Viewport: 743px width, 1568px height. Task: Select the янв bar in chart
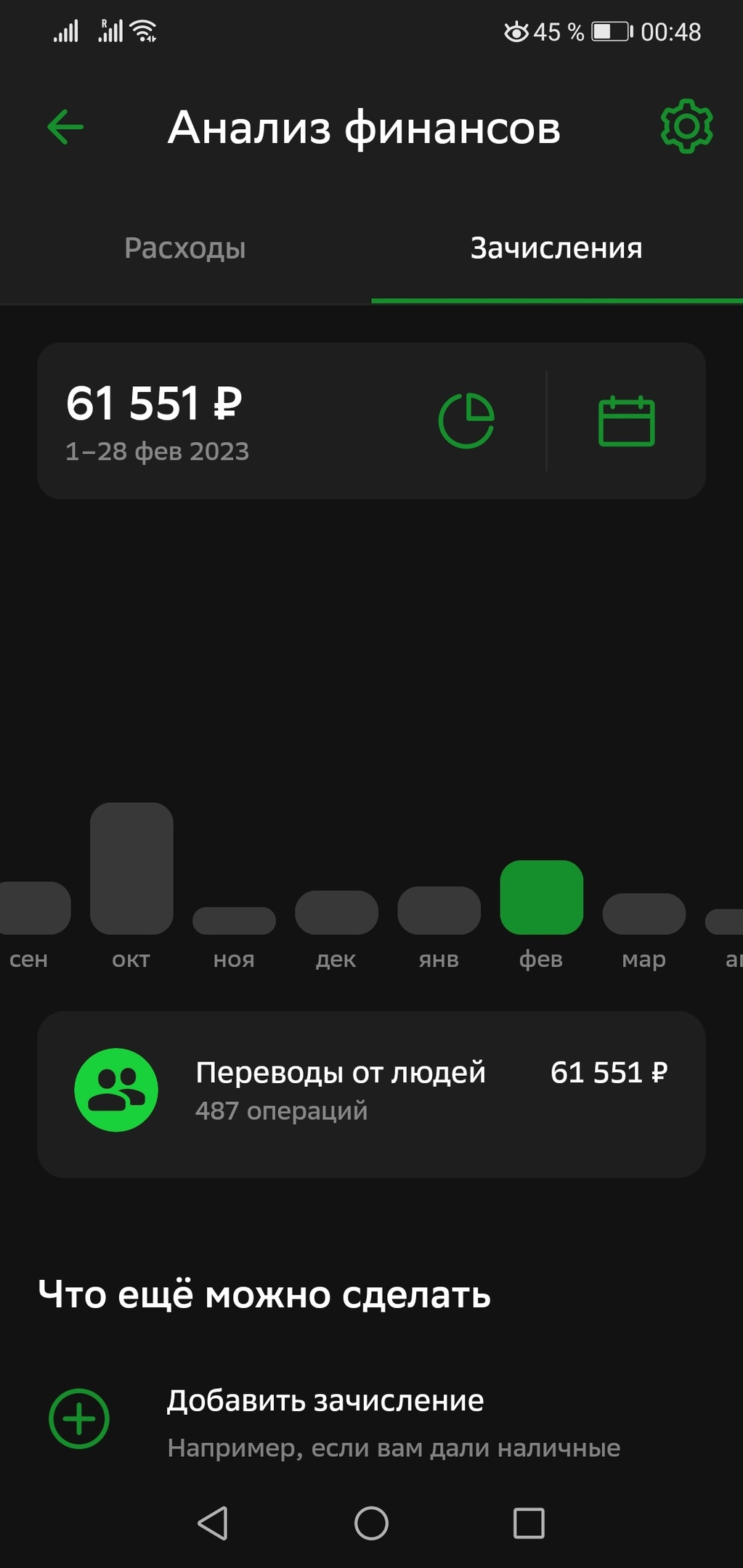[x=439, y=910]
